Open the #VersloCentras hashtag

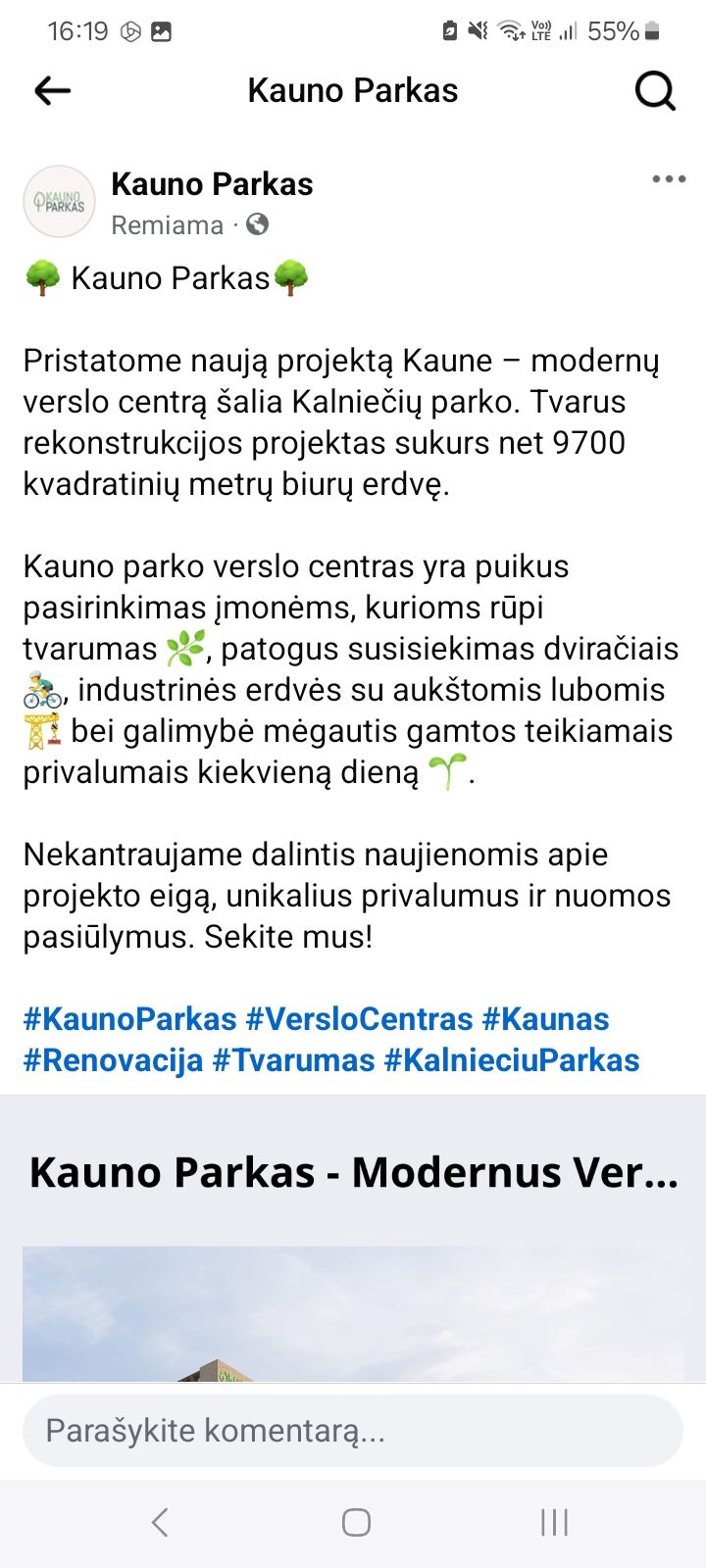tap(359, 1019)
